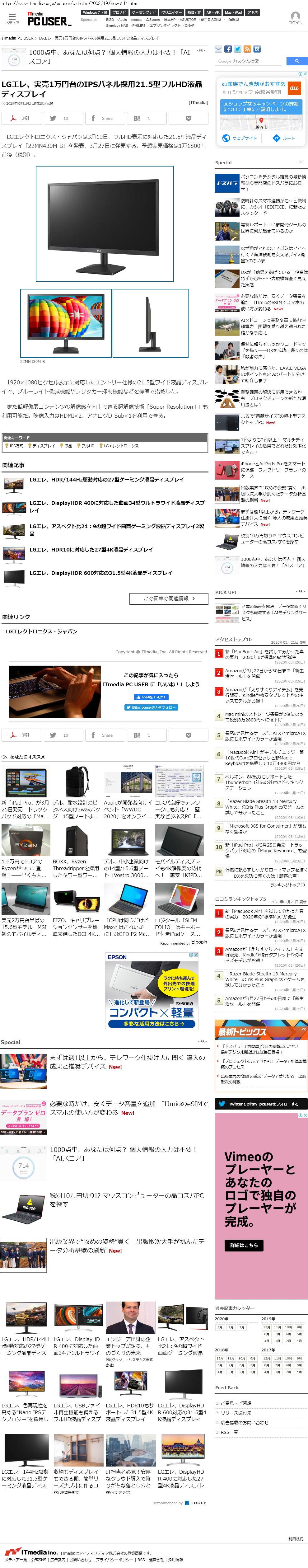The width and height of the screenshot is (308, 1568).
Task: Open the IPS方式 keyword tag
Action: click(14, 446)
